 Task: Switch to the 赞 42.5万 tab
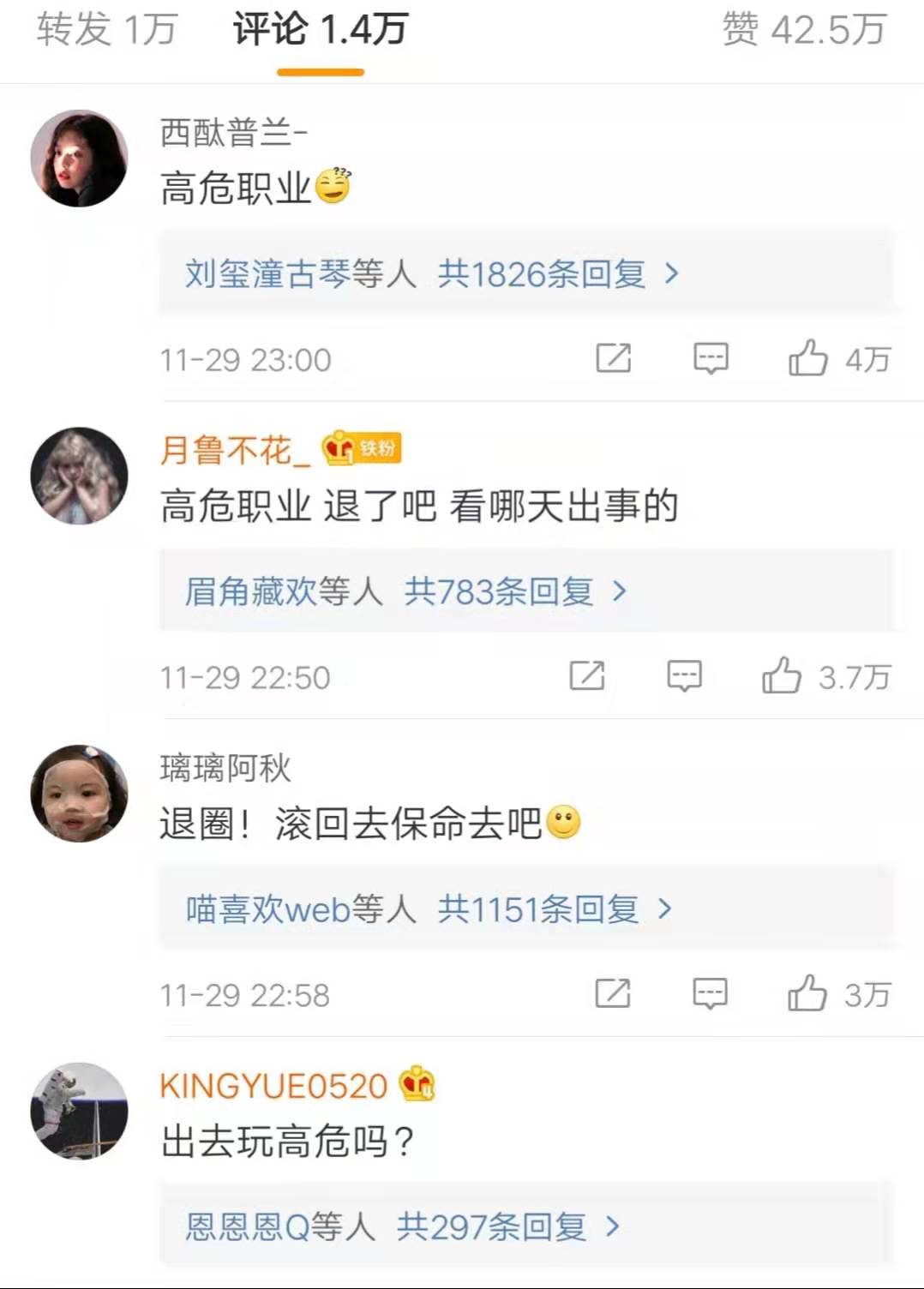(x=803, y=31)
